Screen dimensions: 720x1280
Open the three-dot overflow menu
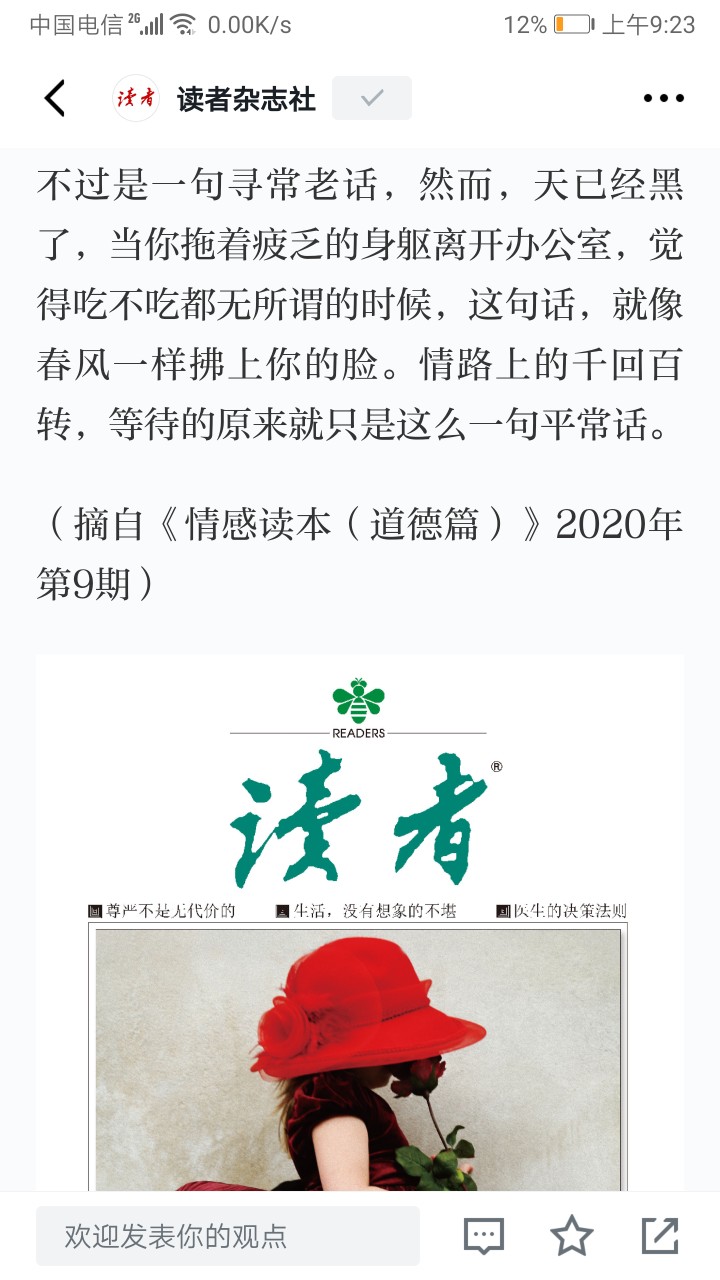(x=663, y=98)
